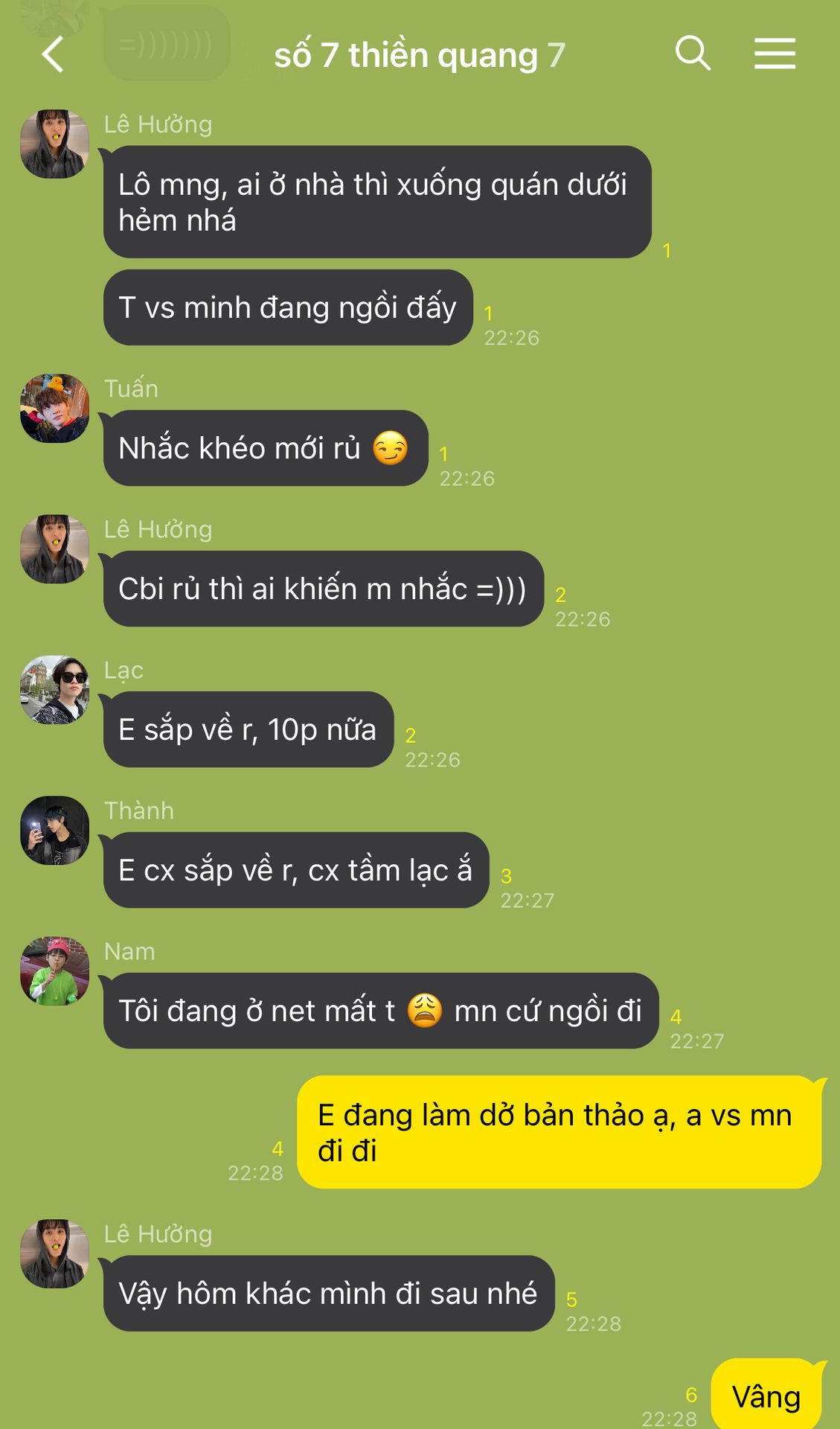Open Thành's profile picture
840x1429 pixels.
[54, 831]
